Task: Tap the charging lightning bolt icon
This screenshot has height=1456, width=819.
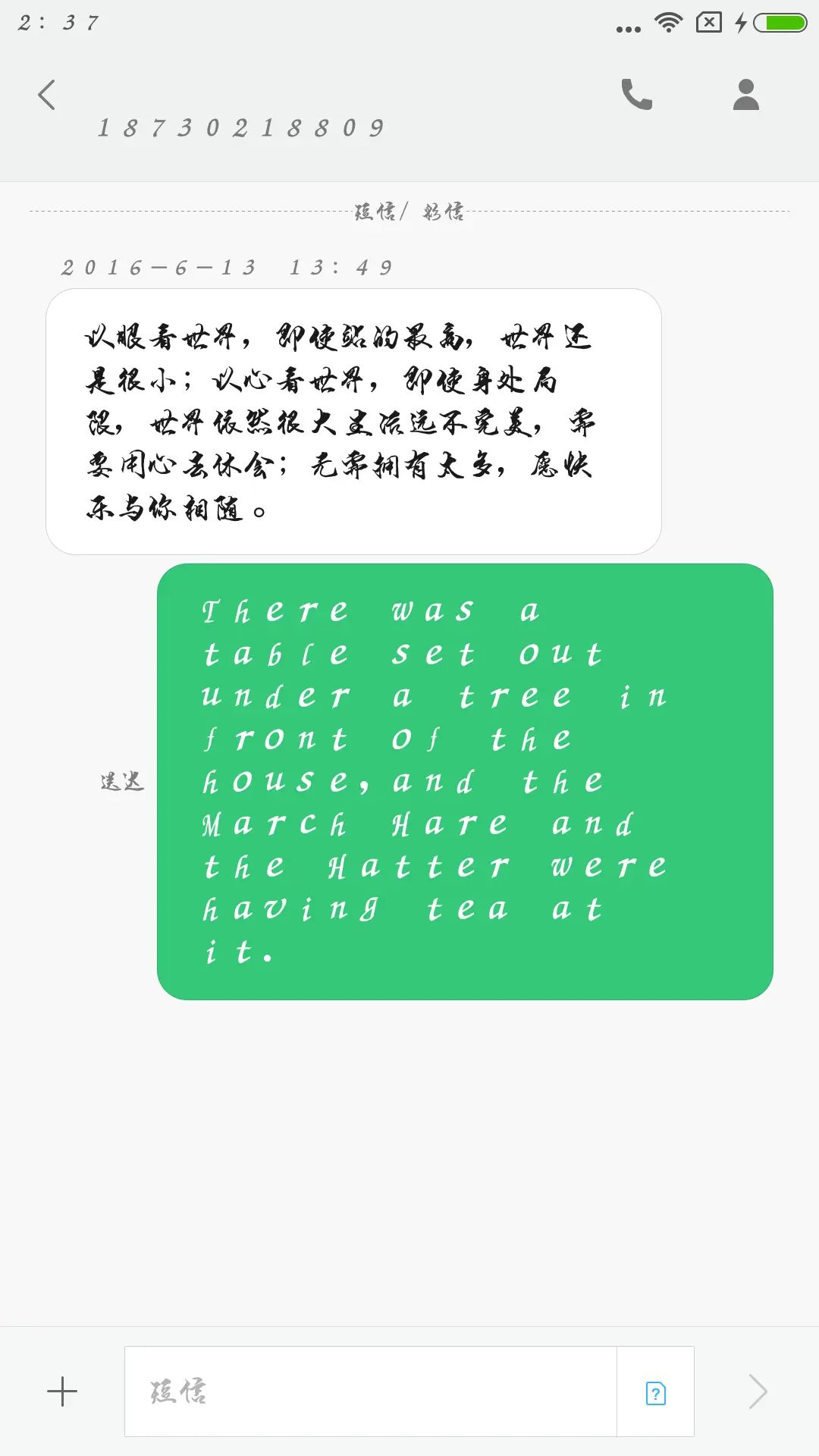Action: tap(741, 23)
